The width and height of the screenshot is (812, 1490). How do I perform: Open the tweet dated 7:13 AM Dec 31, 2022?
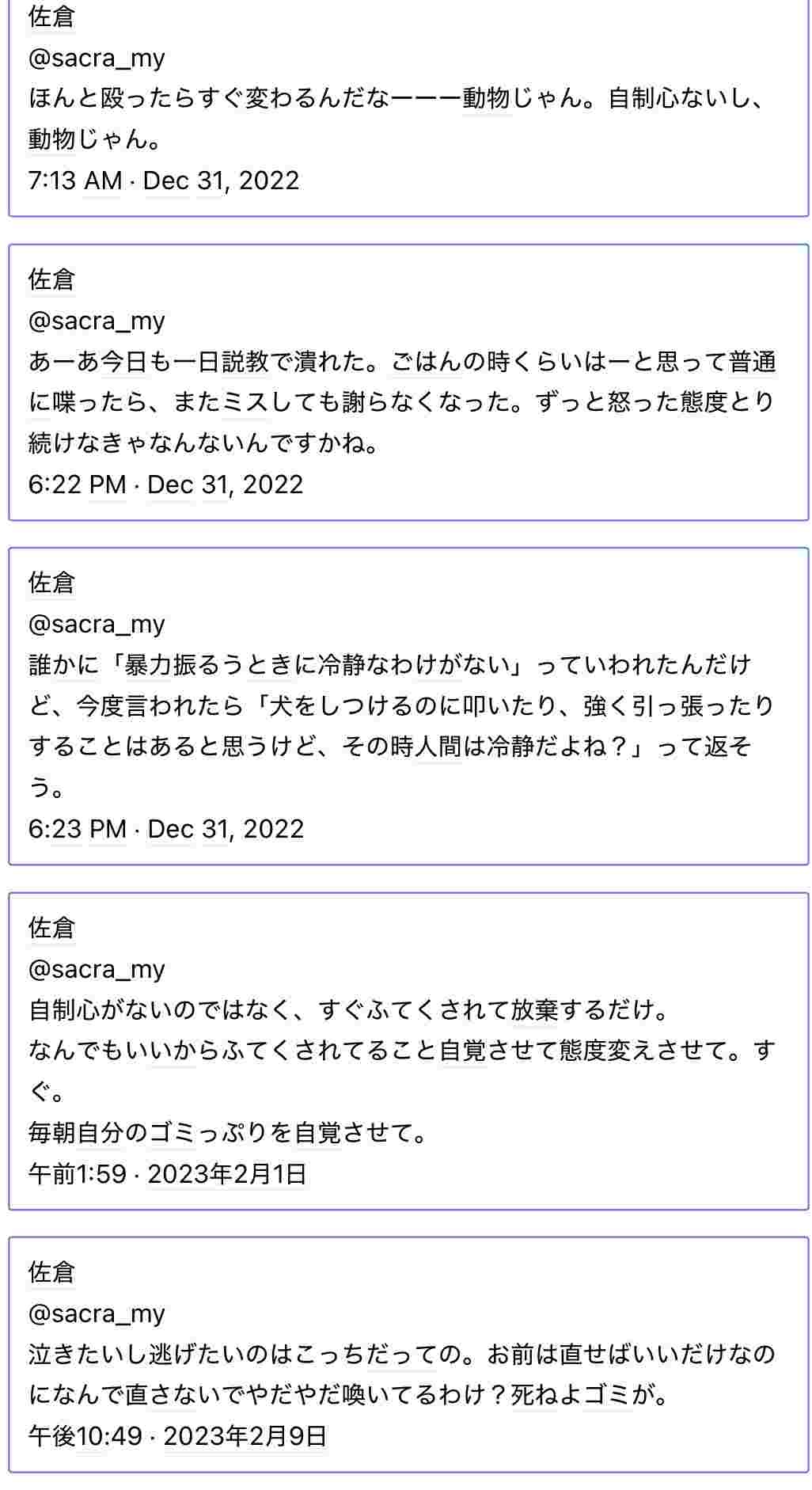pyautogui.click(x=164, y=181)
